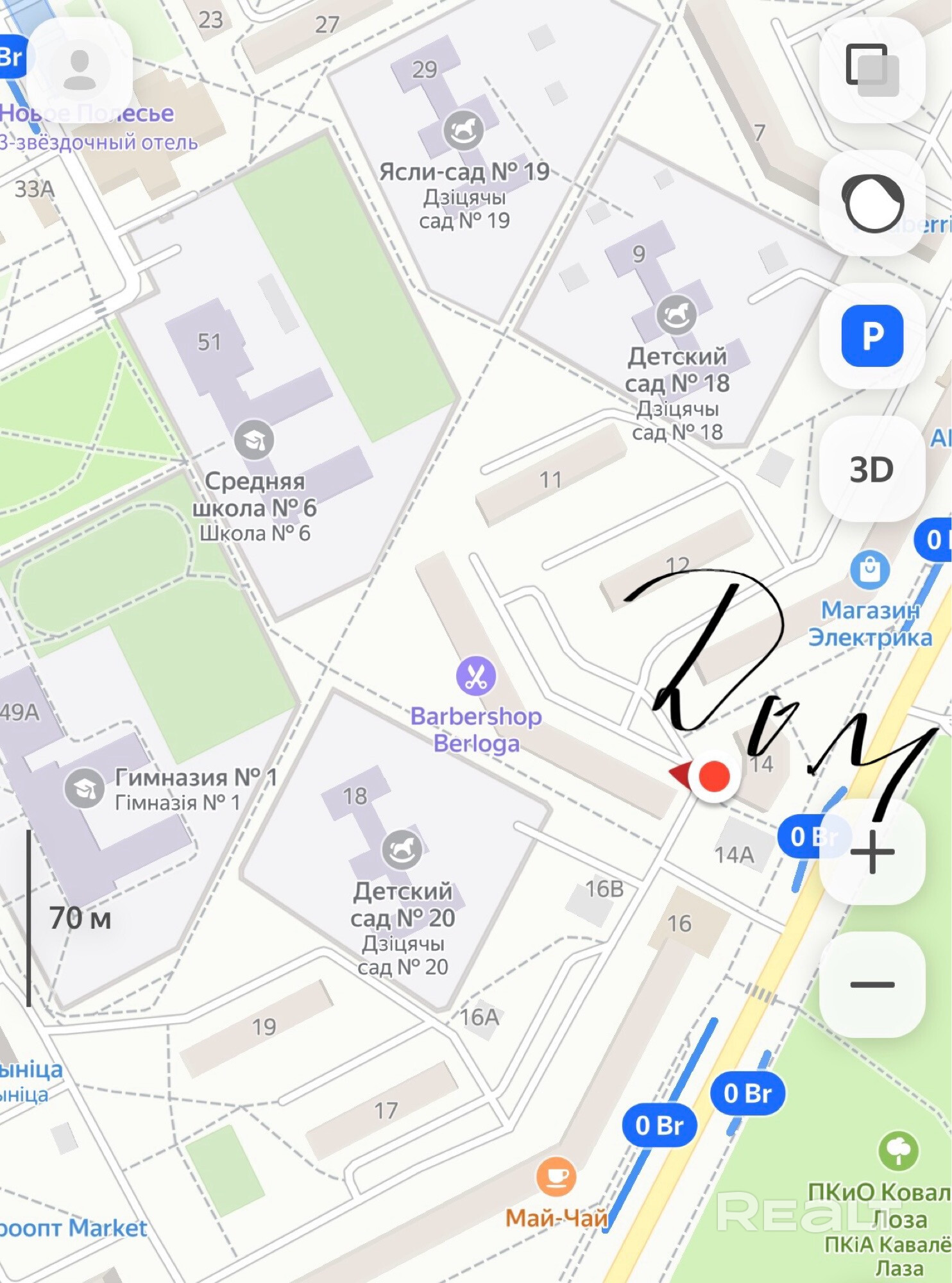Zoom in on the map
The height and width of the screenshot is (1283, 952).
pyautogui.click(x=872, y=852)
